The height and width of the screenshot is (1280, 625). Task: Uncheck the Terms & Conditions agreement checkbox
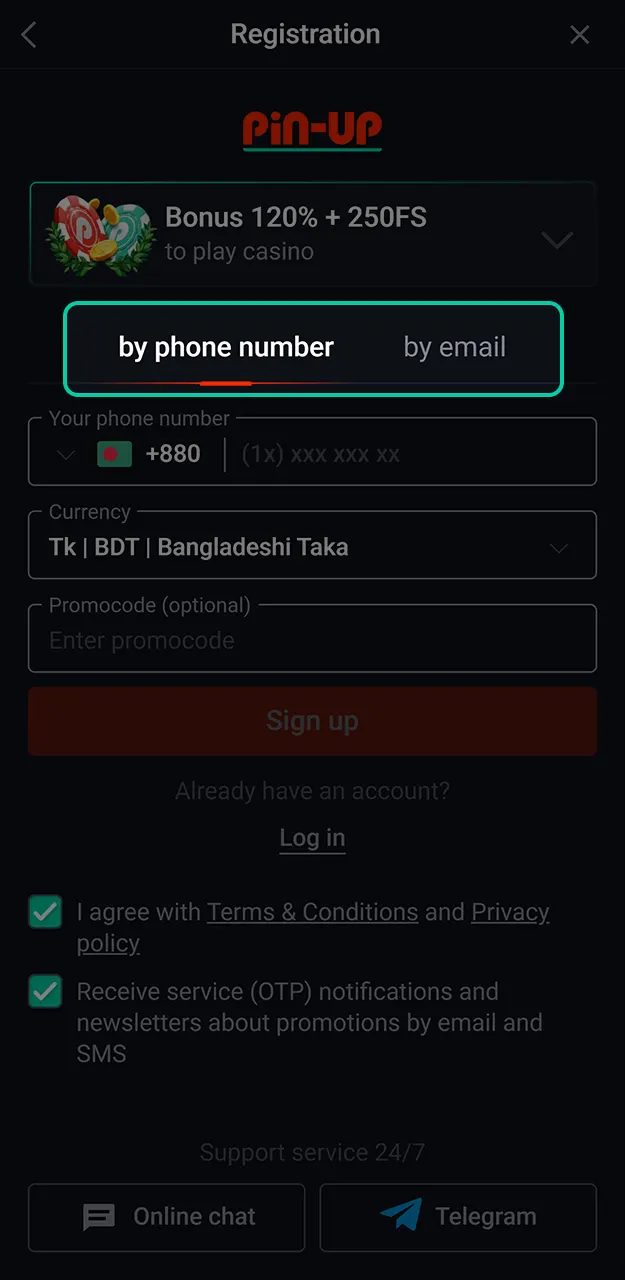pyautogui.click(x=45, y=912)
